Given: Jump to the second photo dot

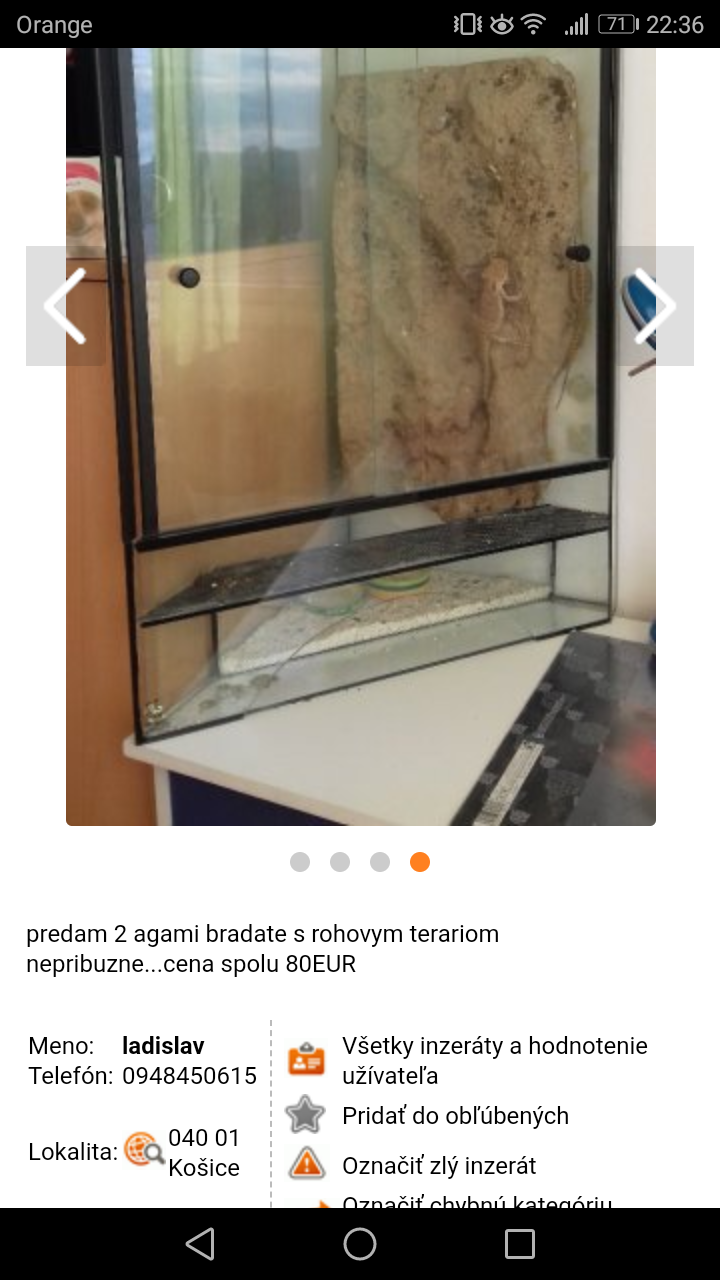Looking at the screenshot, I should click(340, 862).
